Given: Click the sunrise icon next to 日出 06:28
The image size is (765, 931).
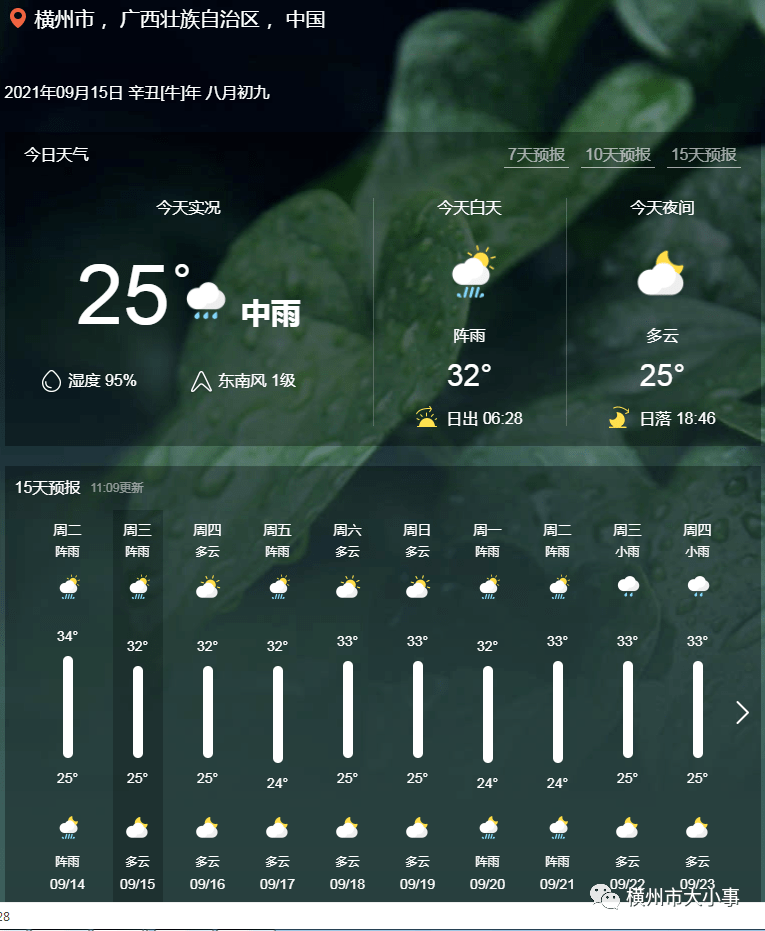Looking at the screenshot, I should [428, 417].
